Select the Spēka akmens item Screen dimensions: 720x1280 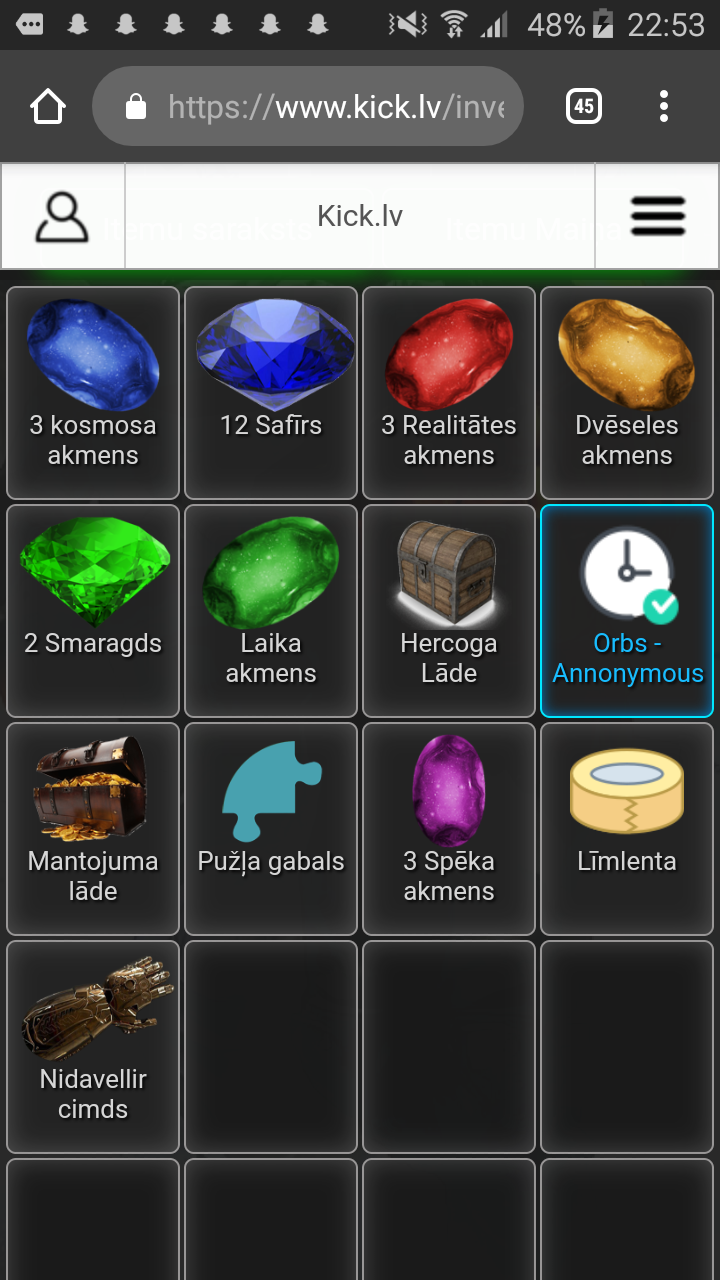click(x=449, y=828)
